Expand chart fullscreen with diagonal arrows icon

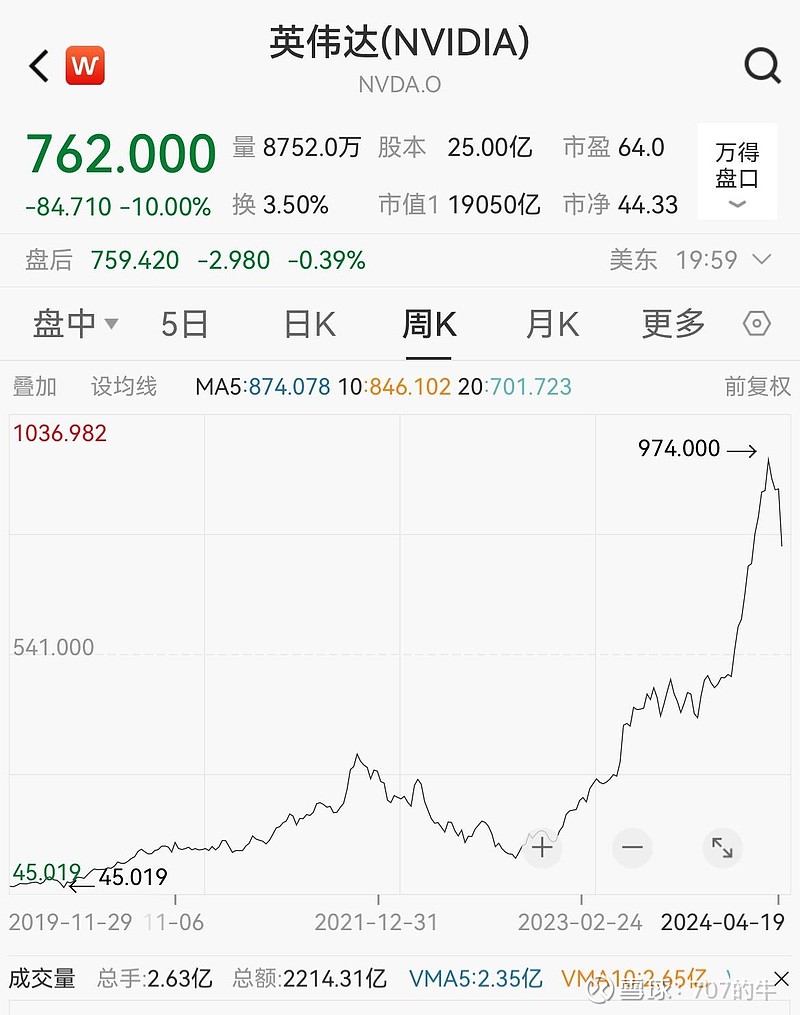[722, 847]
